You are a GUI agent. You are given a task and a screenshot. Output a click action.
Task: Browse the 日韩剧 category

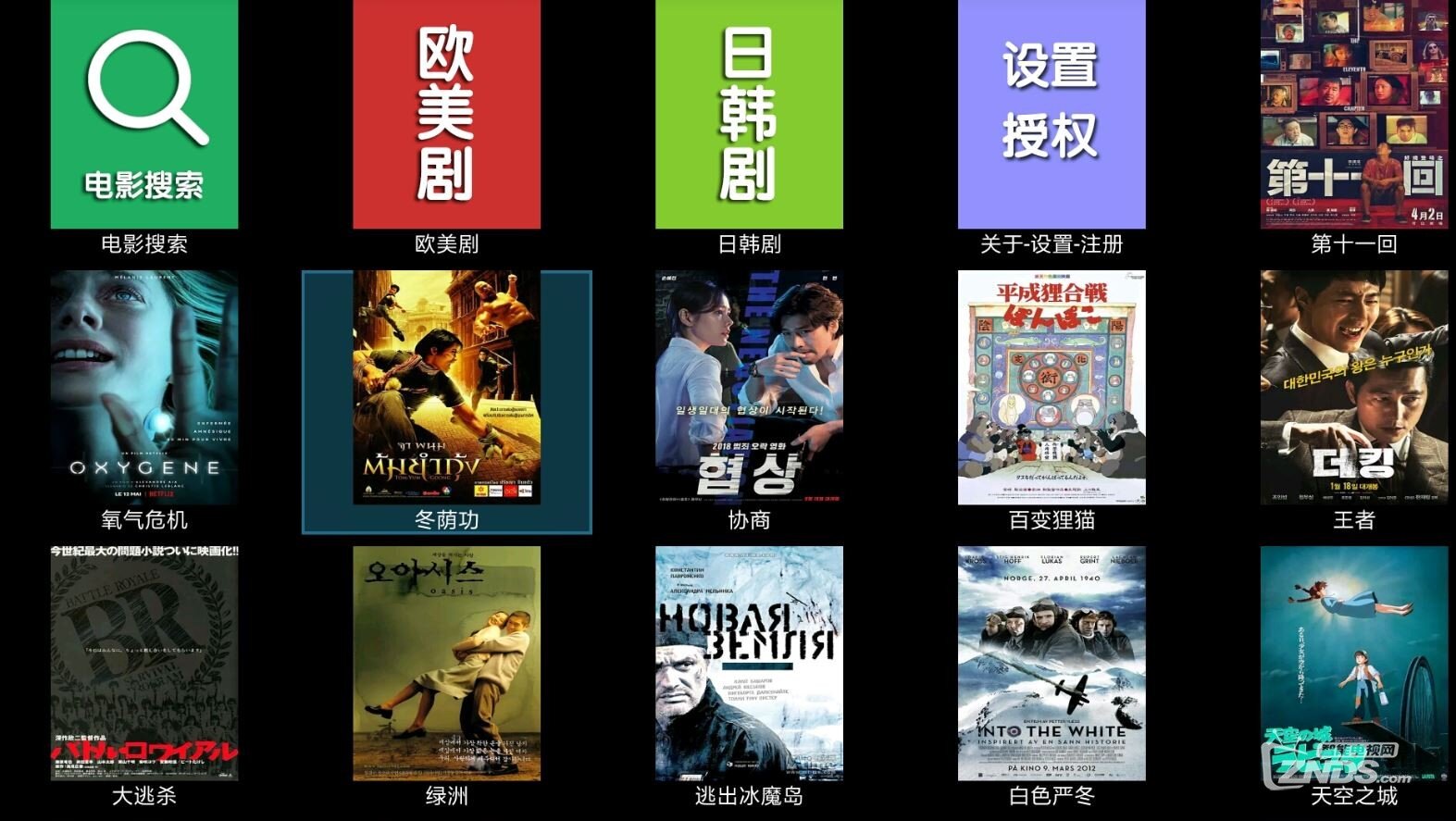[x=749, y=115]
